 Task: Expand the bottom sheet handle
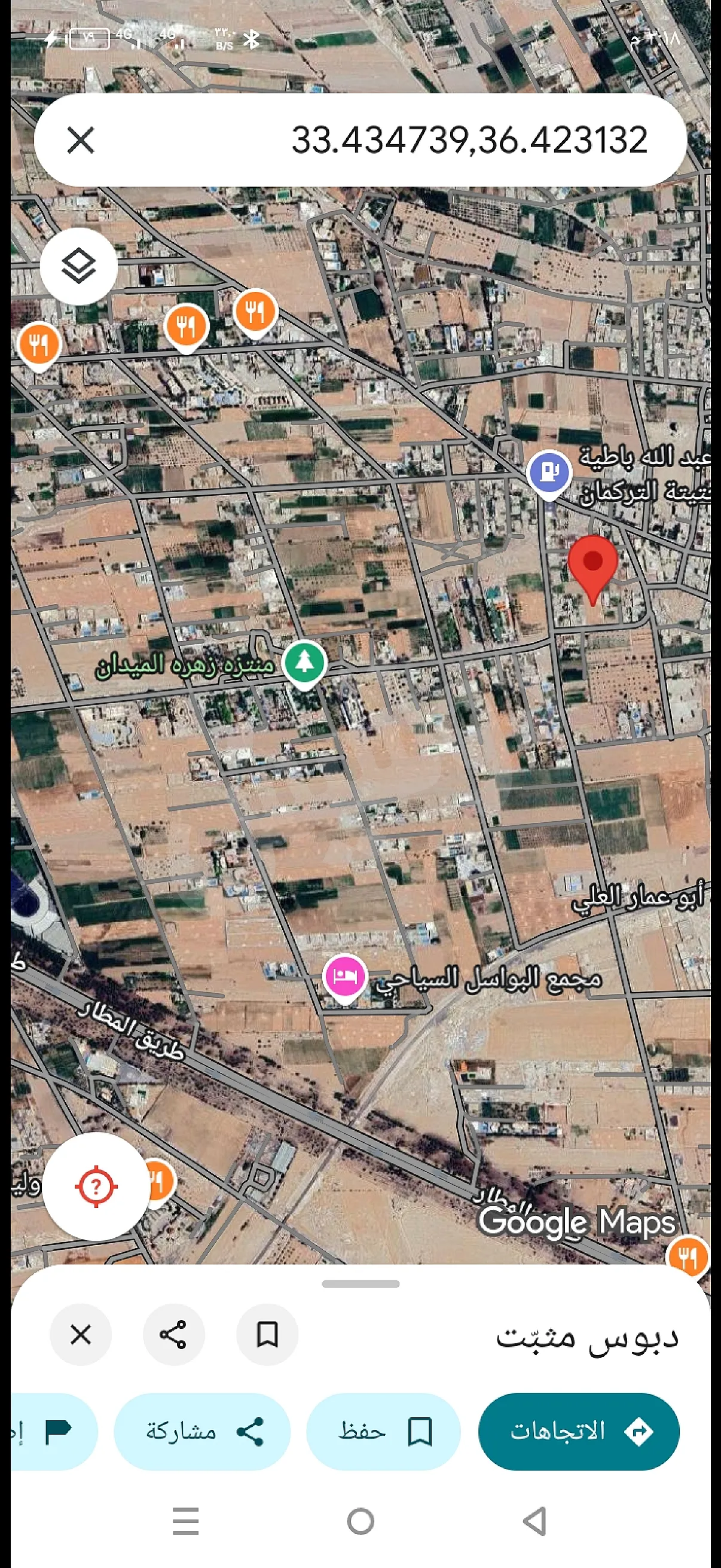point(360,1284)
